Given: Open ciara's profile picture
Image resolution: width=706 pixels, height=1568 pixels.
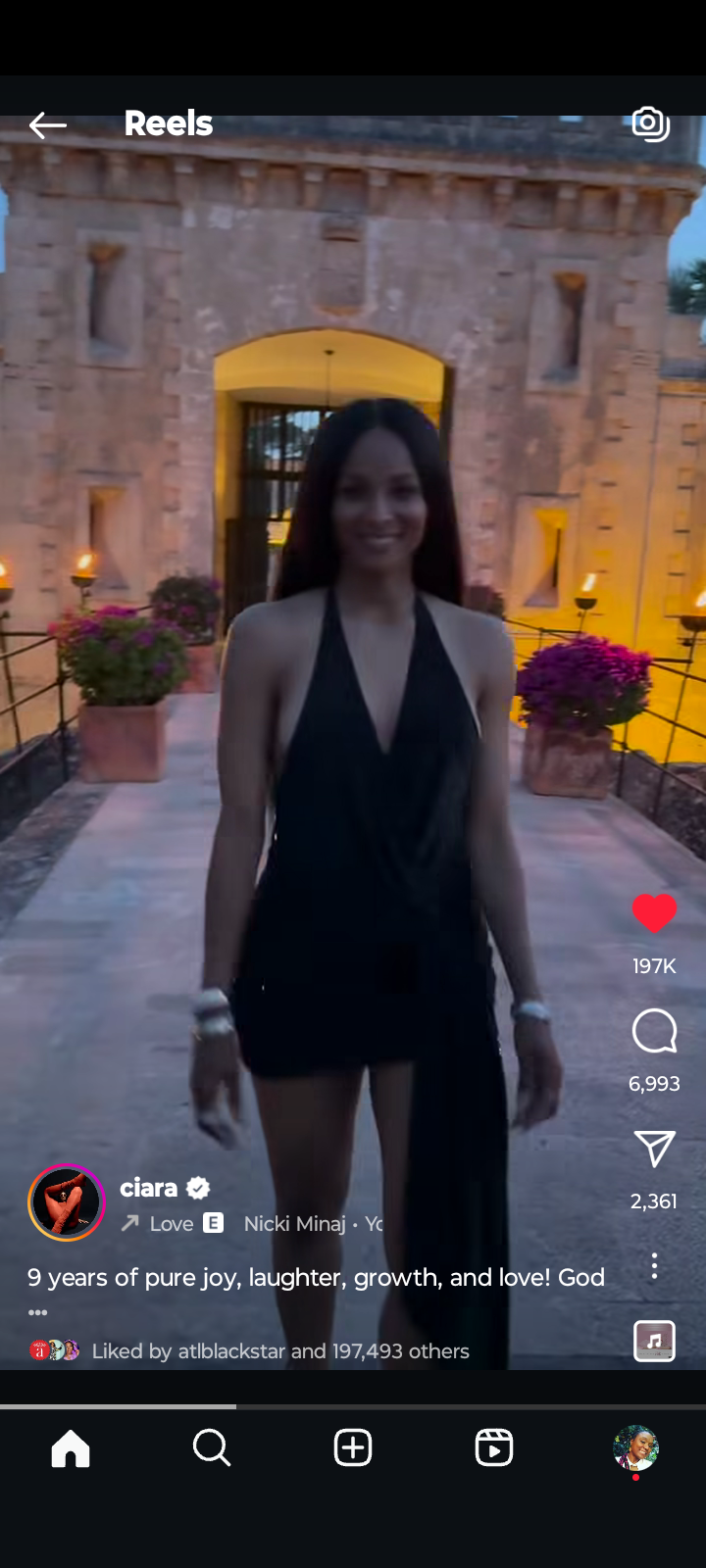Looking at the screenshot, I should pyautogui.click(x=67, y=1202).
